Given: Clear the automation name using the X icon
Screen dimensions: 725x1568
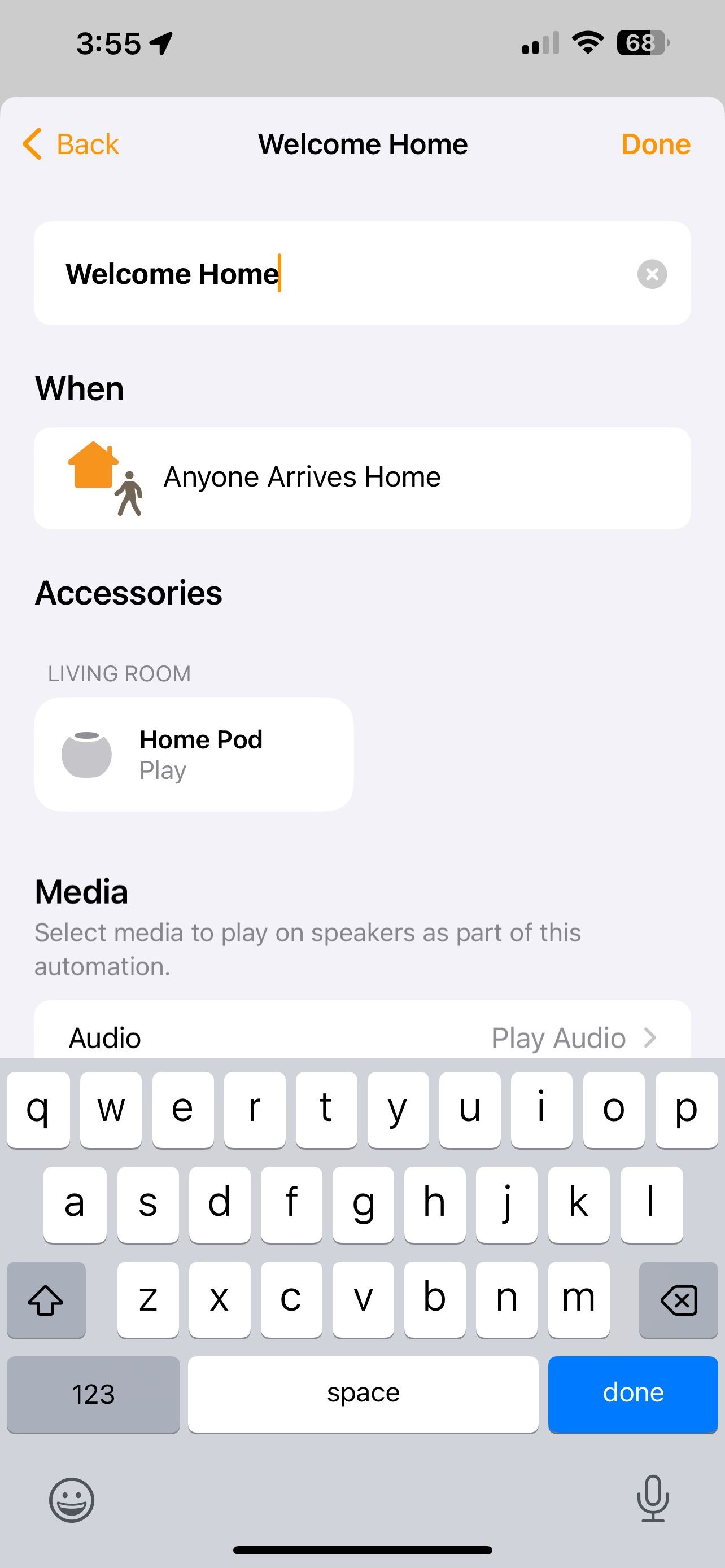Looking at the screenshot, I should [x=652, y=273].
